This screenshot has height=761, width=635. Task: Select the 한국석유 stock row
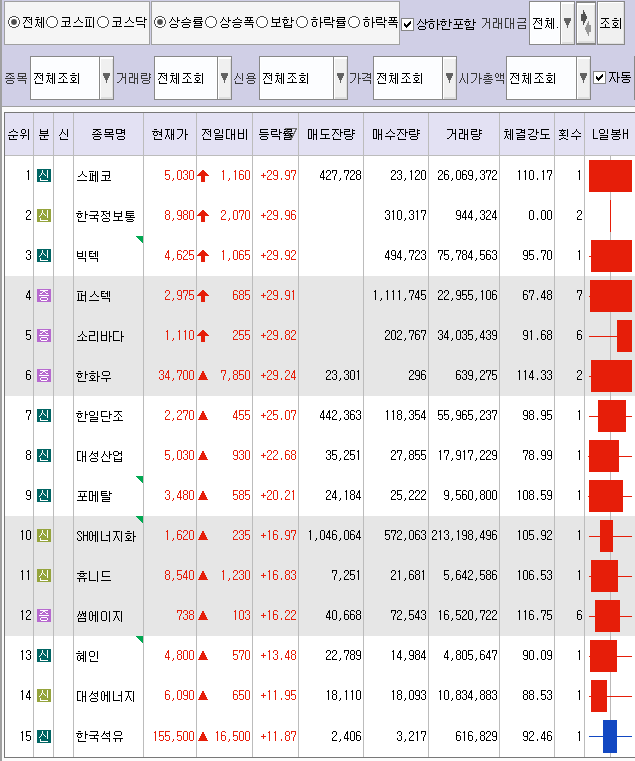[99, 735]
